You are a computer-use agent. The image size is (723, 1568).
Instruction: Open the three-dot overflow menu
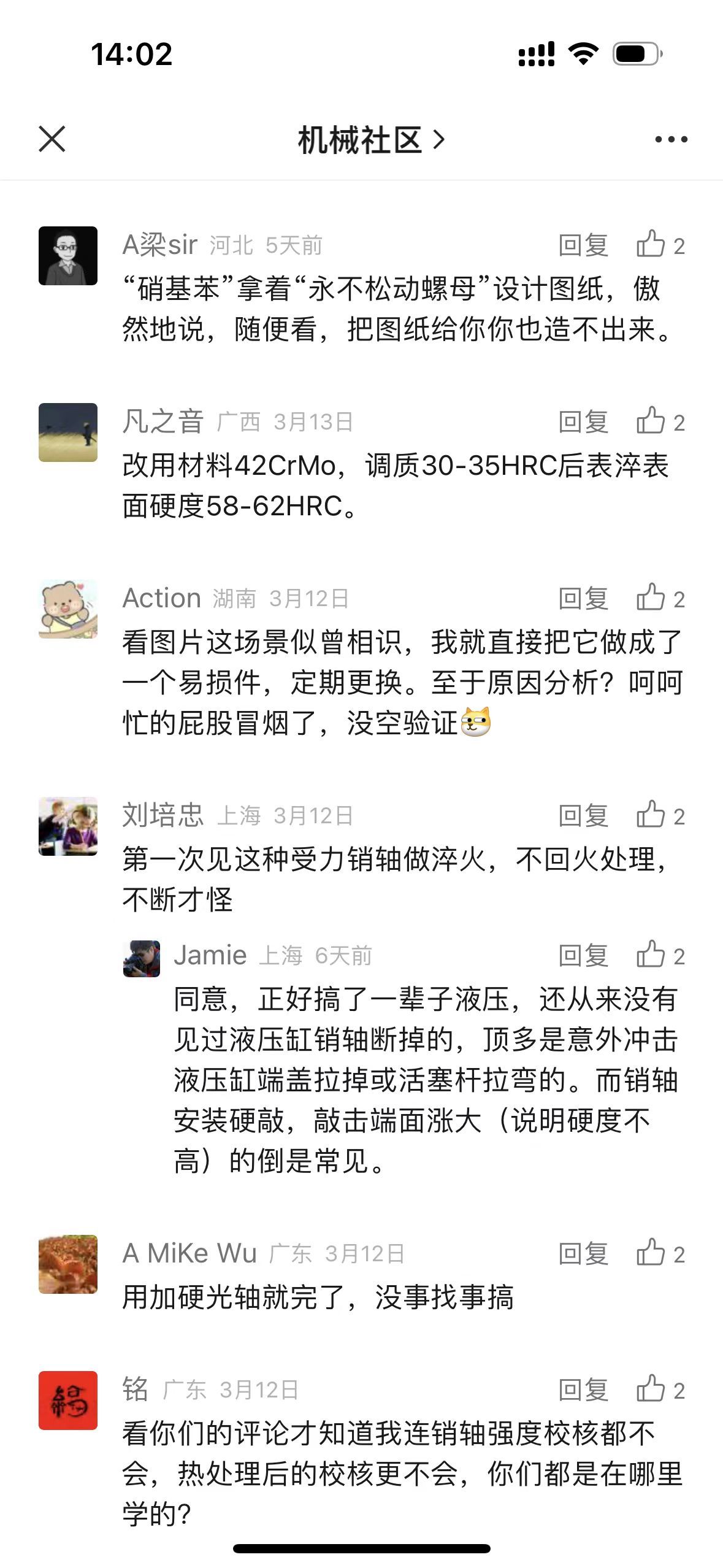pyautogui.click(x=671, y=140)
